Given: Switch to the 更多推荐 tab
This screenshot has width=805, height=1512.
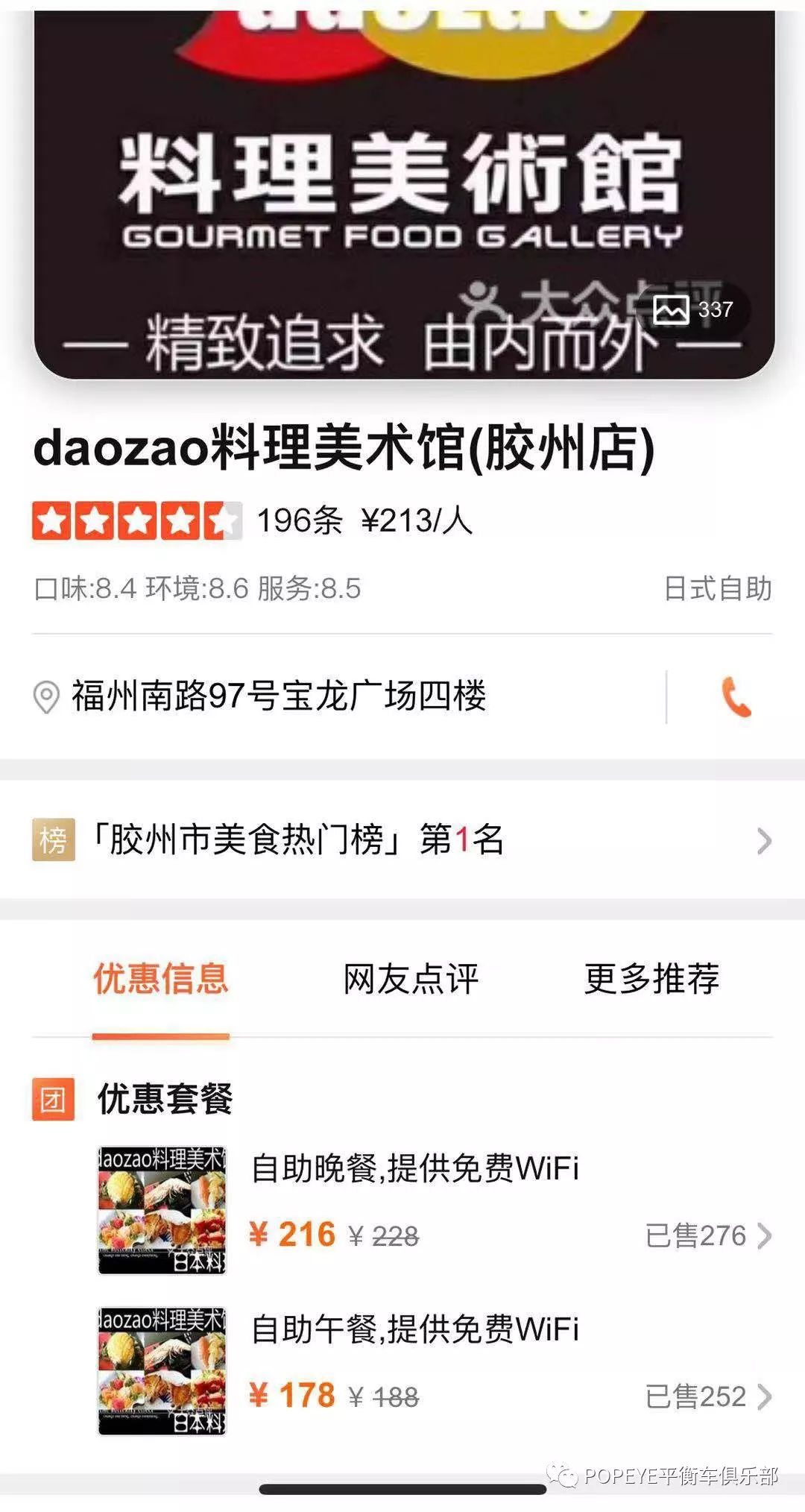Looking at the screenshot, I should tap(651, 979).
